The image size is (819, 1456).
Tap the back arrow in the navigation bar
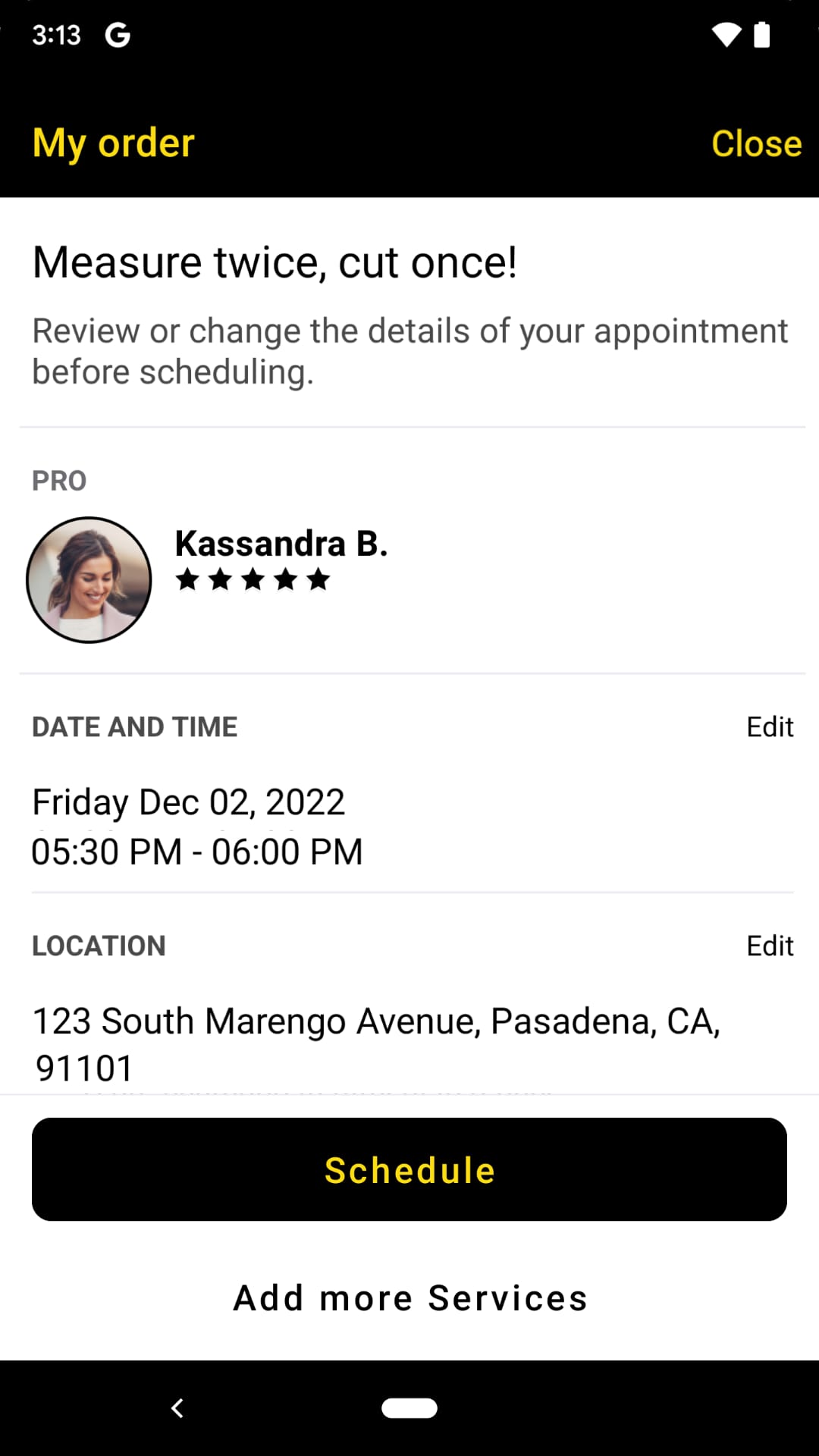pos(177,1408)
